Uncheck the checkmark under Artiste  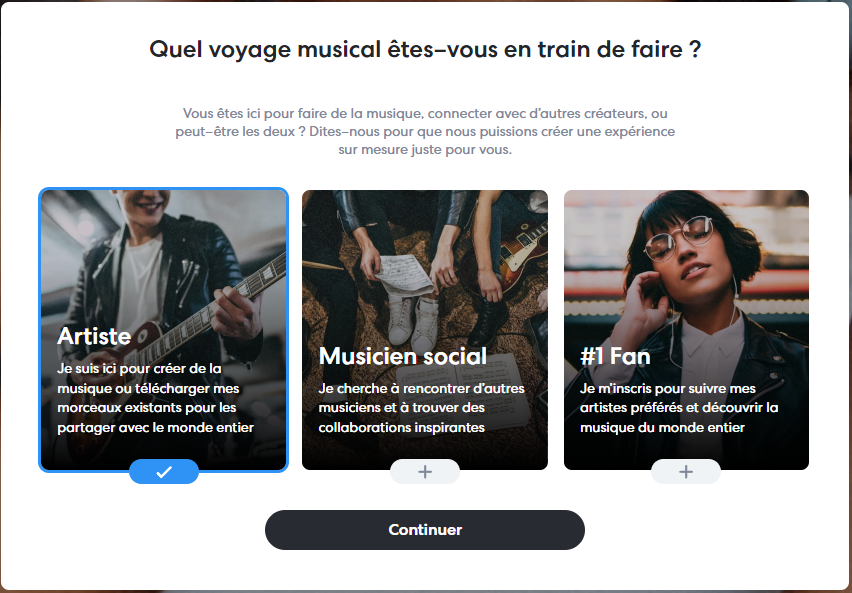(x=164, y=472)
